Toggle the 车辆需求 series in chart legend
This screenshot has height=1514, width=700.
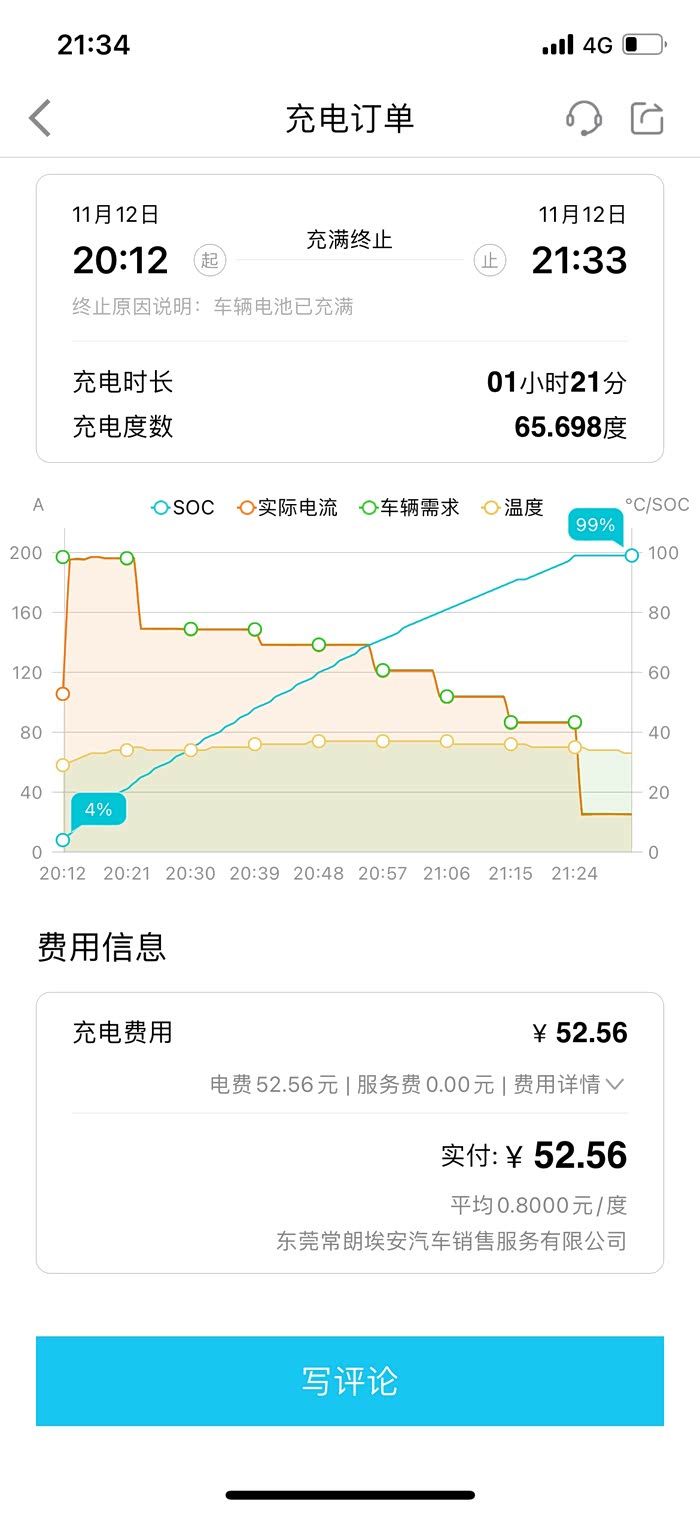410,508
